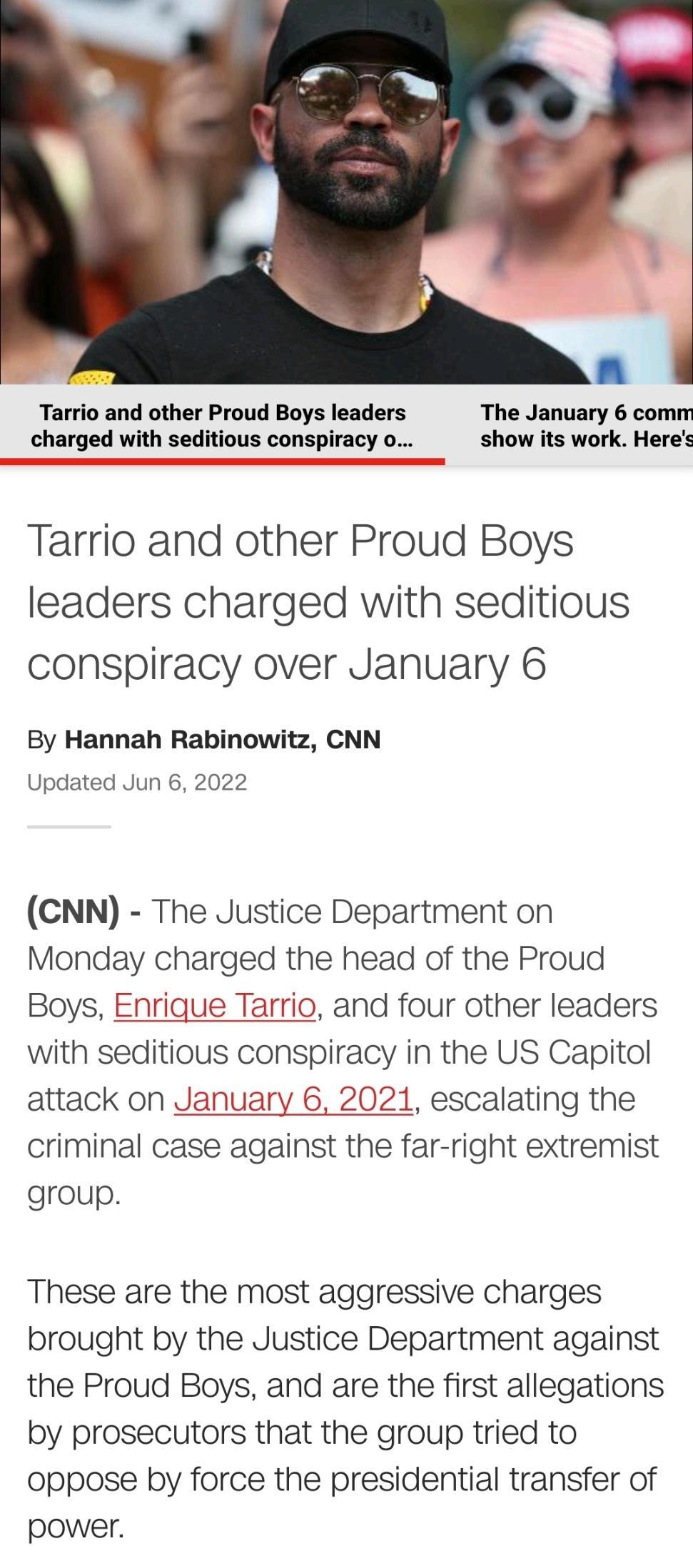
Task: Click the Updated Jun 6, 2022 timestamp
Action: click(138, 782)
